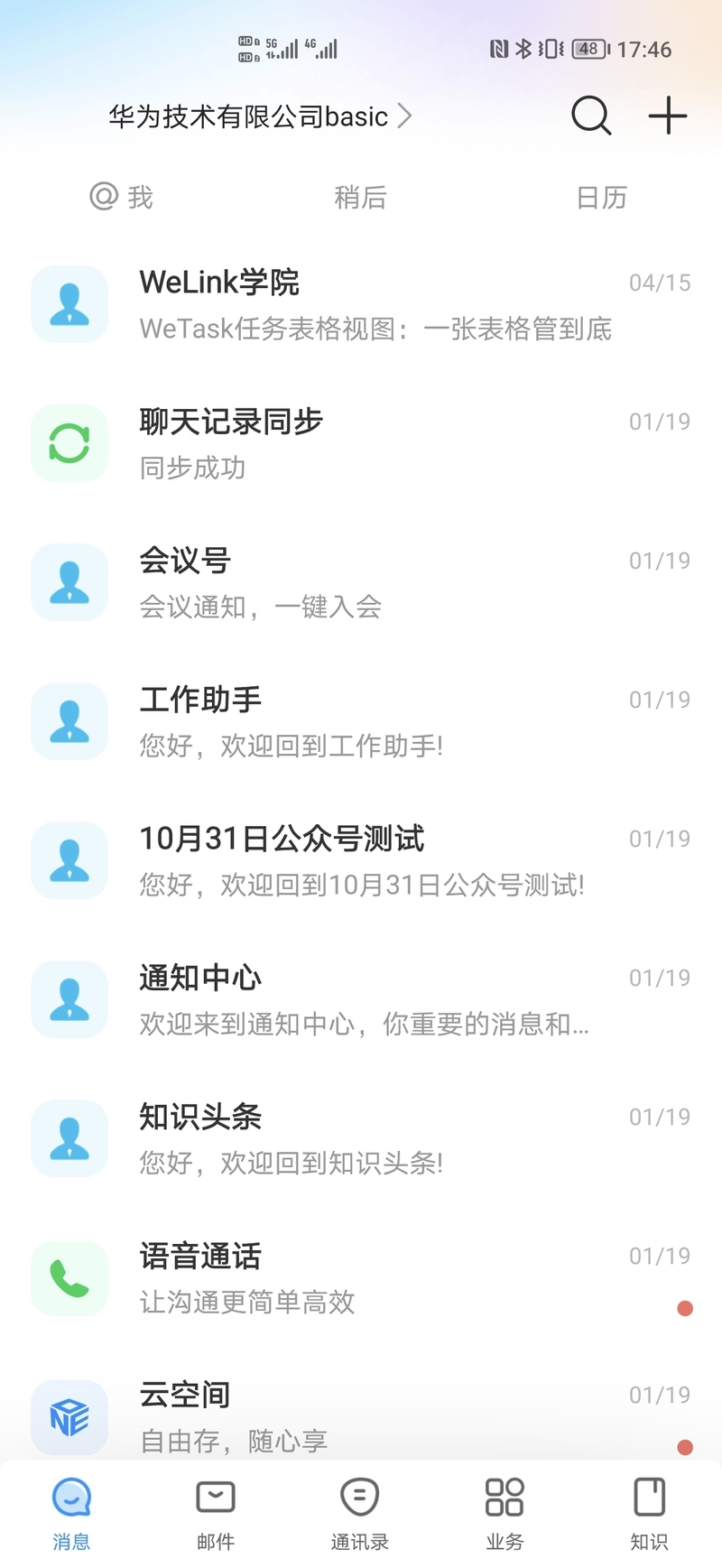
Task: Expand the 华为技术有限公司basic organization switcher
Action: (x=260, y=116)
